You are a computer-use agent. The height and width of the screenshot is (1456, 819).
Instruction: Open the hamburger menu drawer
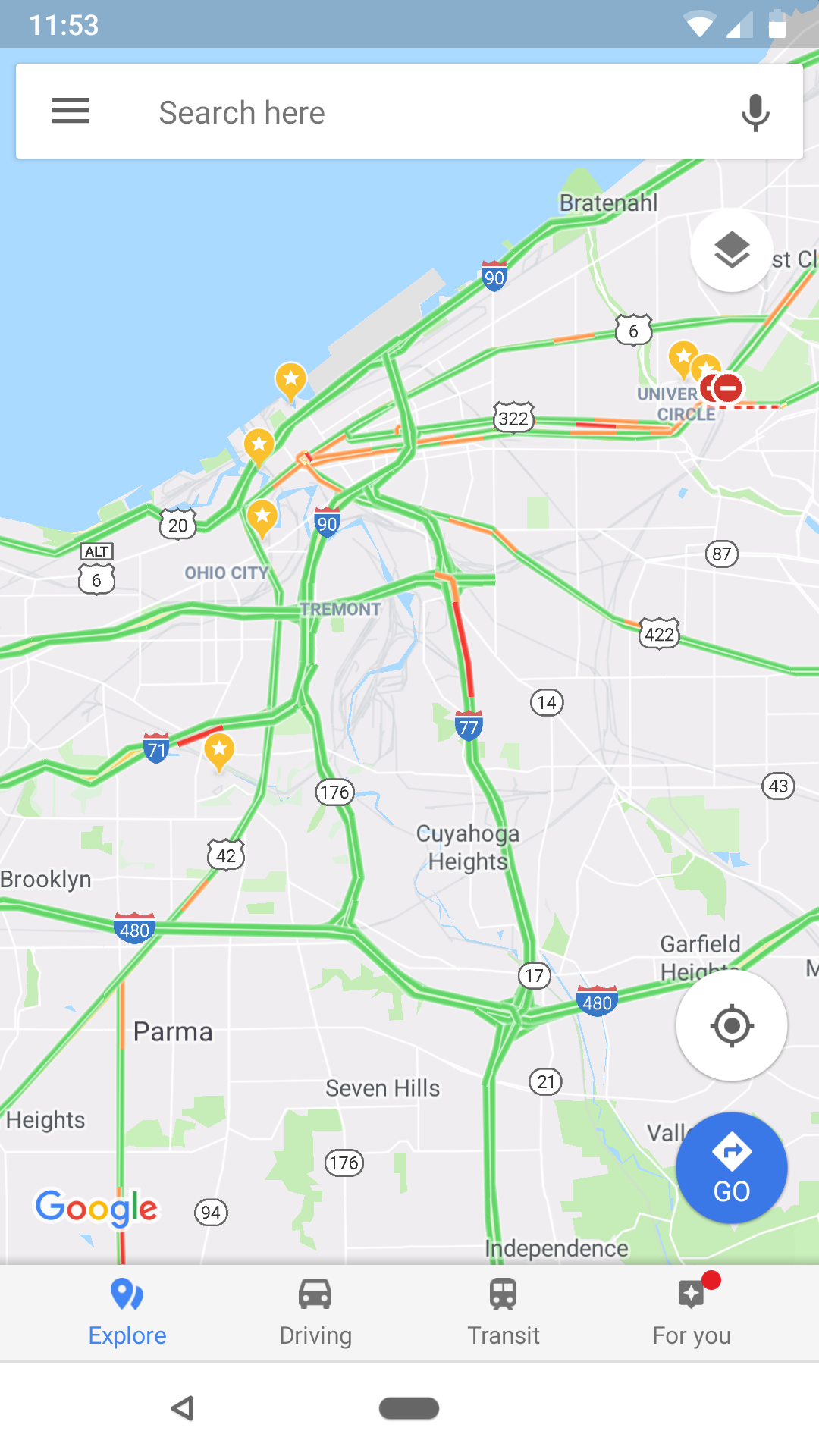pyautogui.click(x=71, y=111)
